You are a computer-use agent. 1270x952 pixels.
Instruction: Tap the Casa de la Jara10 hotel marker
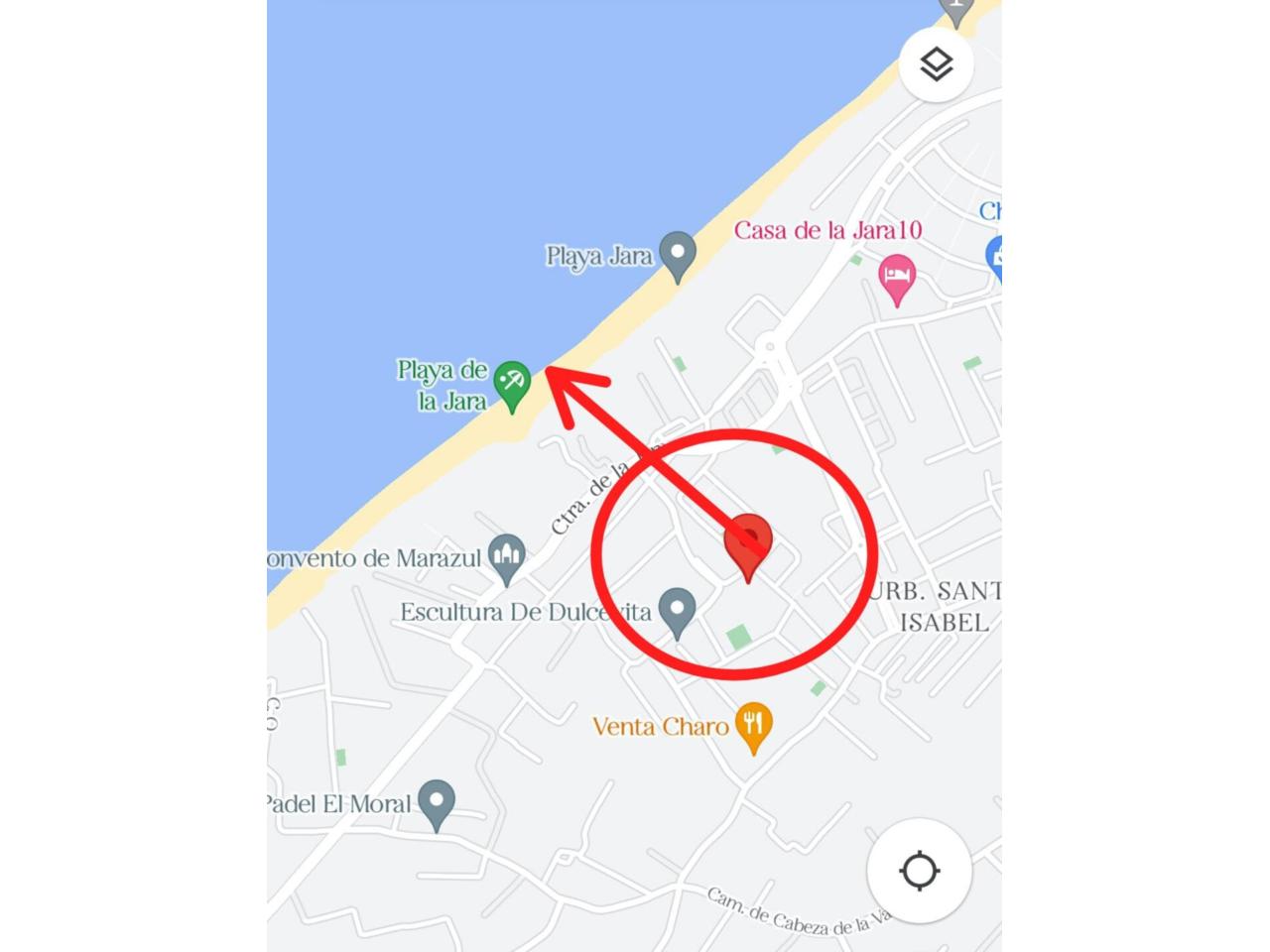tap(897, 278)
